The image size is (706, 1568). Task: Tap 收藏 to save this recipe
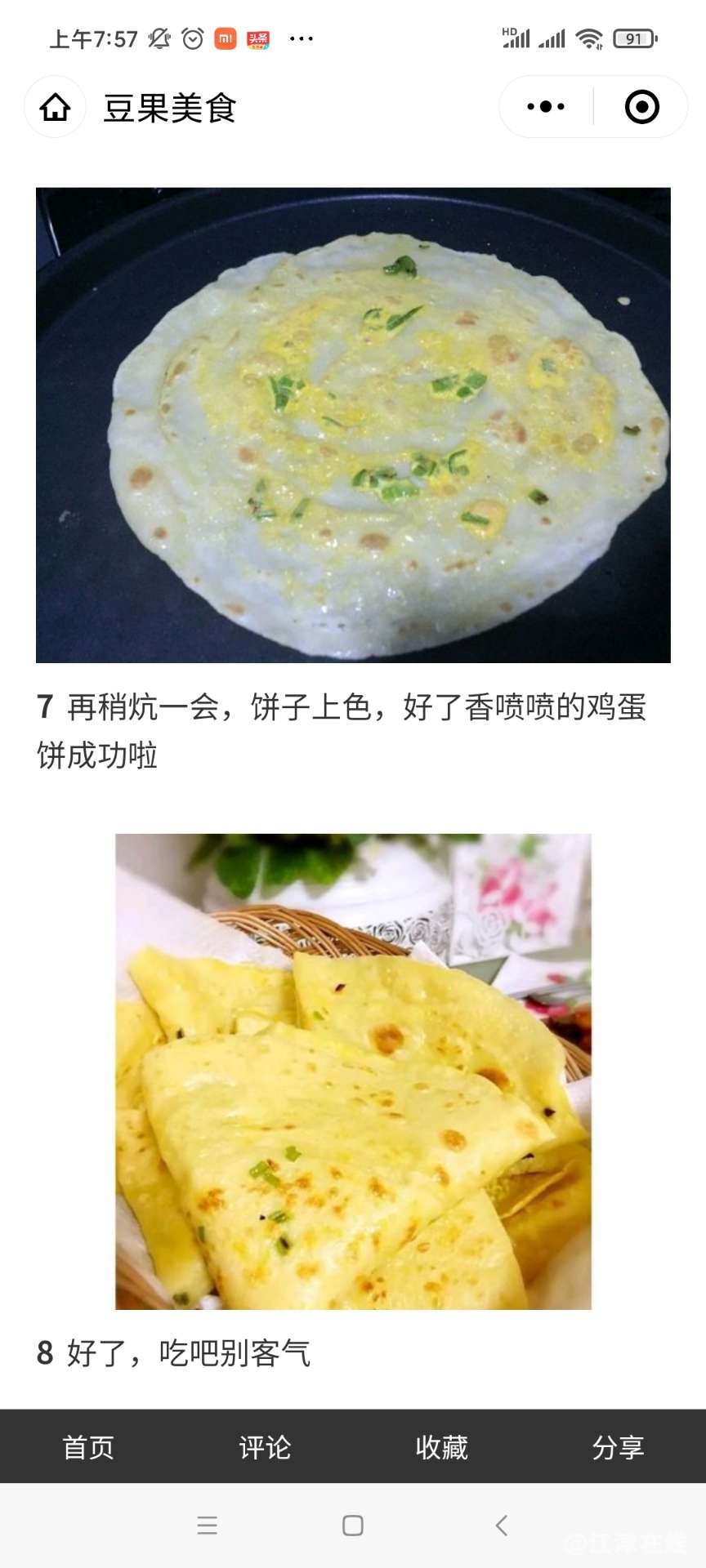[441, 1447]
